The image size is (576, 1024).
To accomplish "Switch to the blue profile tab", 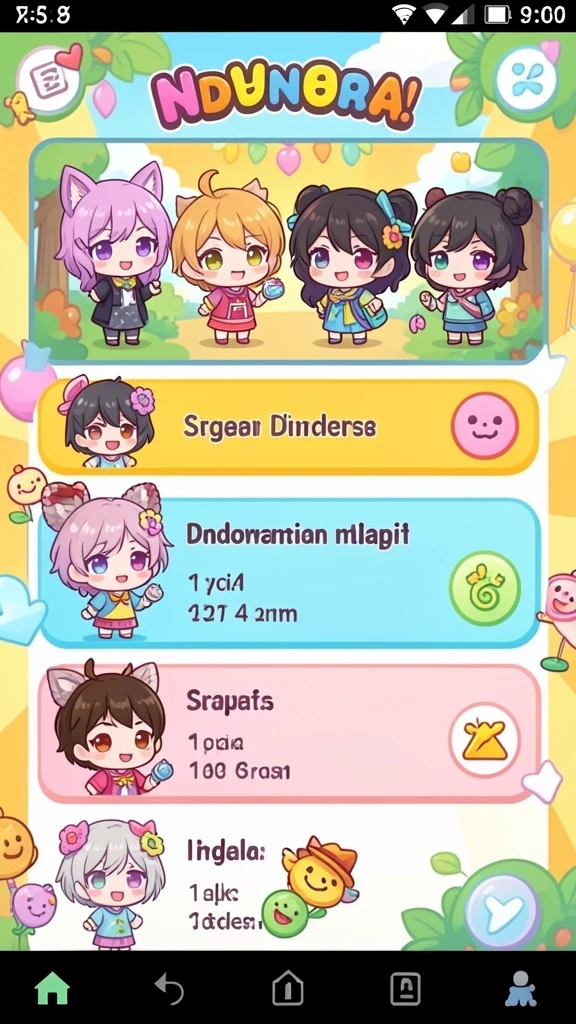I will coord(521,989).
